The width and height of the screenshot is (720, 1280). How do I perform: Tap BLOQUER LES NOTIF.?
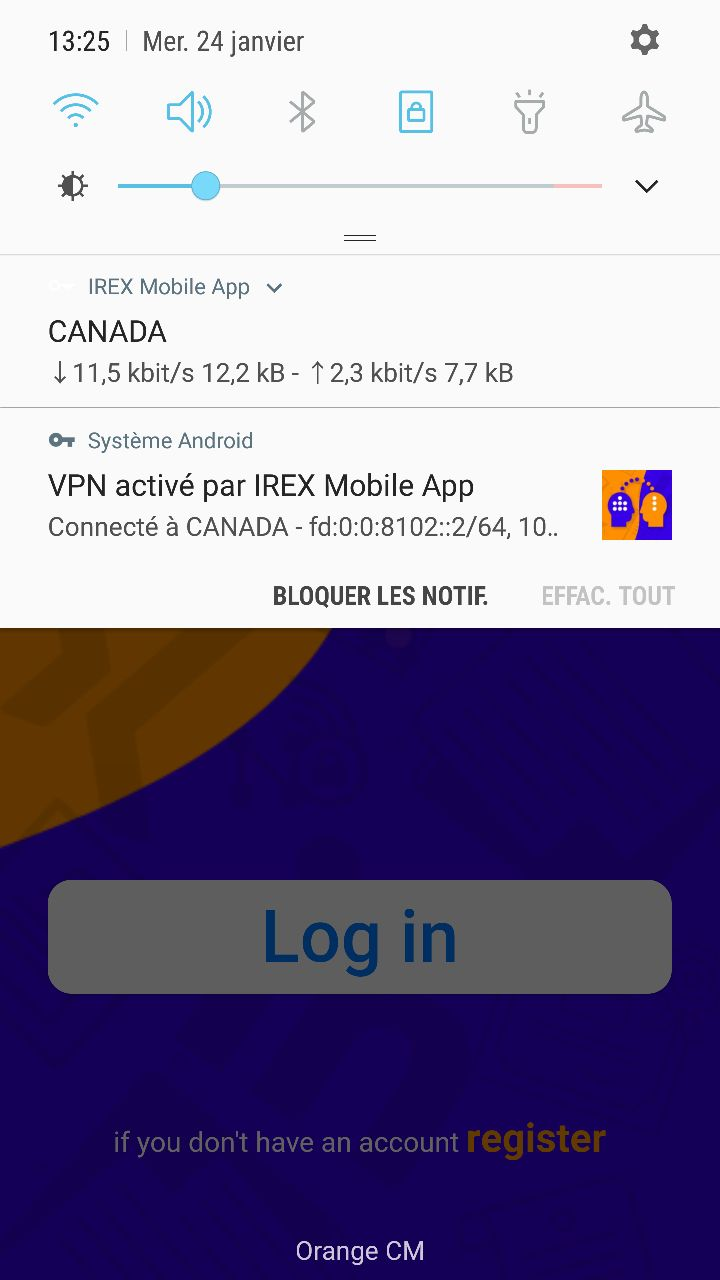coord(380,597)
